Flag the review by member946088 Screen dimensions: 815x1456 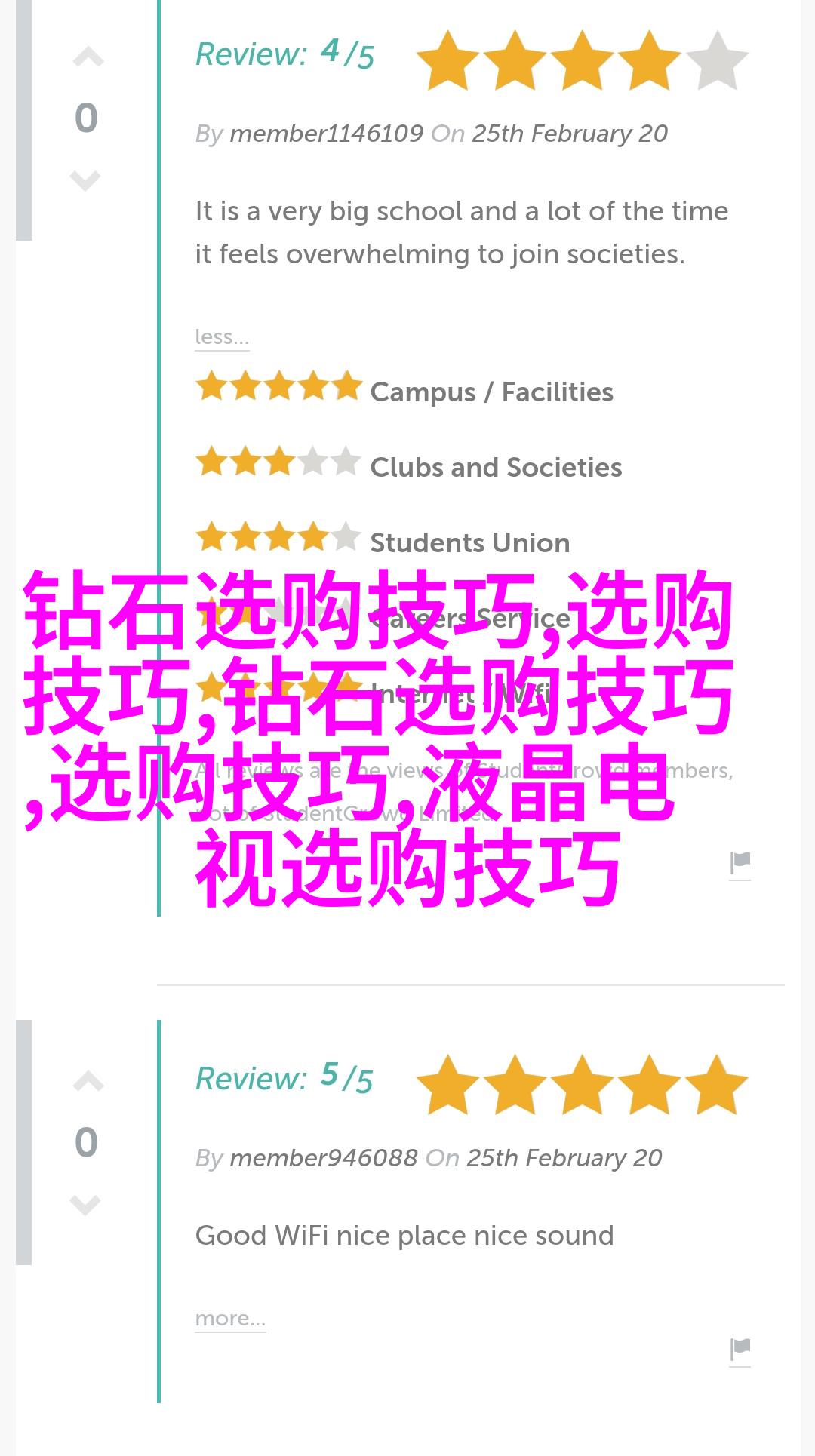click(x=740, y=1350)
